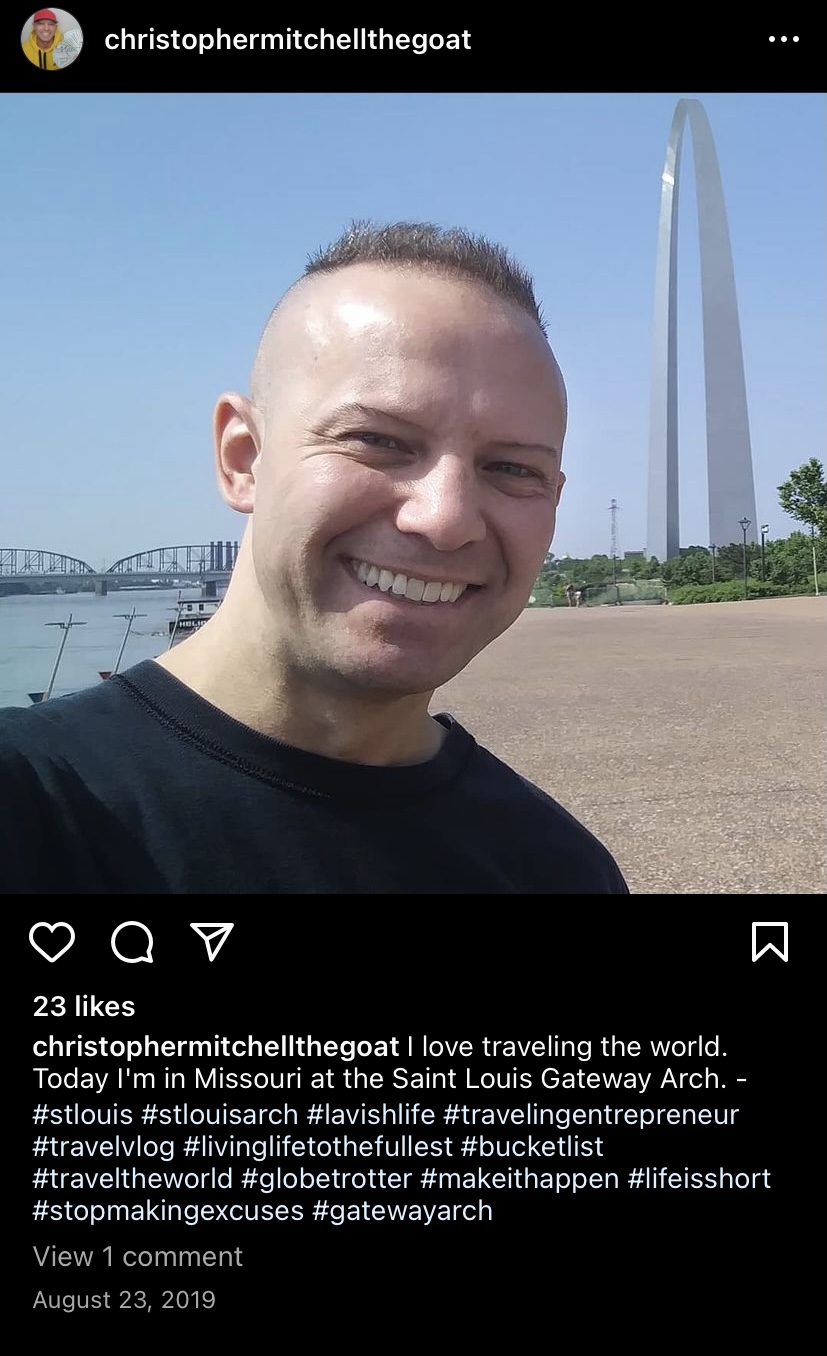Open the #travelvlog hashtag
Viewport: 827px width, 1356px height.
coord(103,1146)
